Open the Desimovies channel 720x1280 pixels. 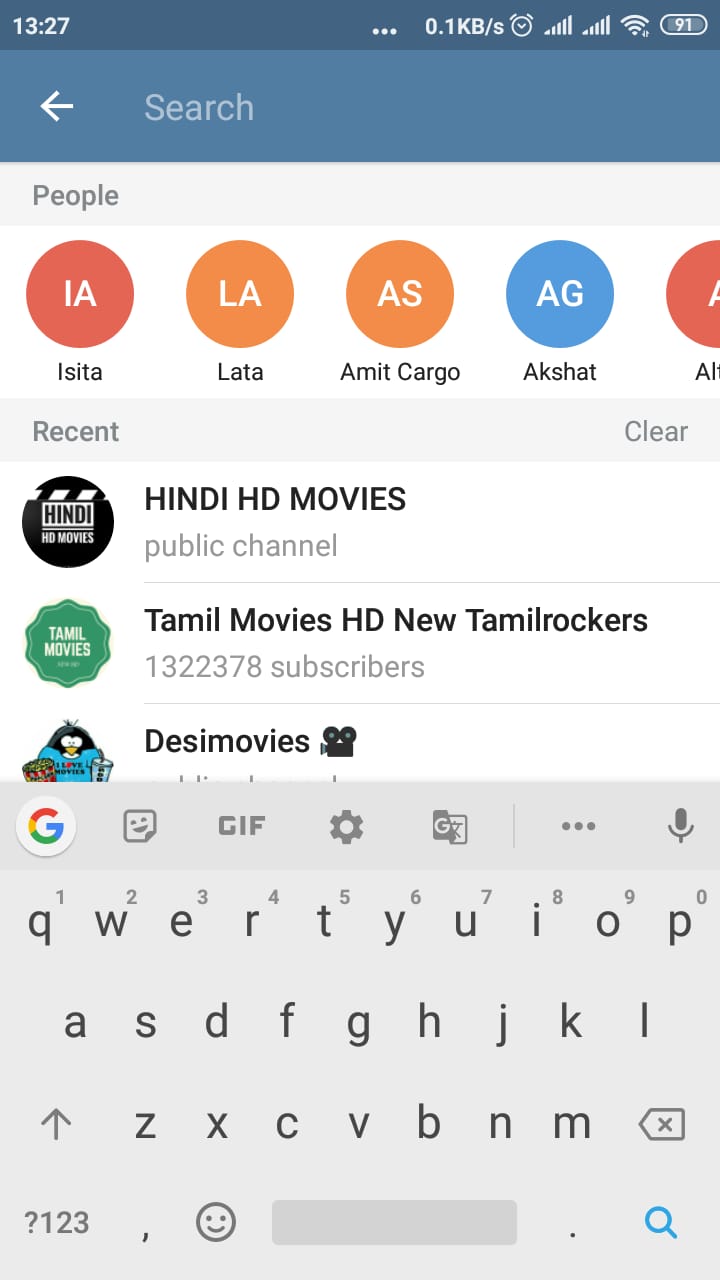coord(360,743)
